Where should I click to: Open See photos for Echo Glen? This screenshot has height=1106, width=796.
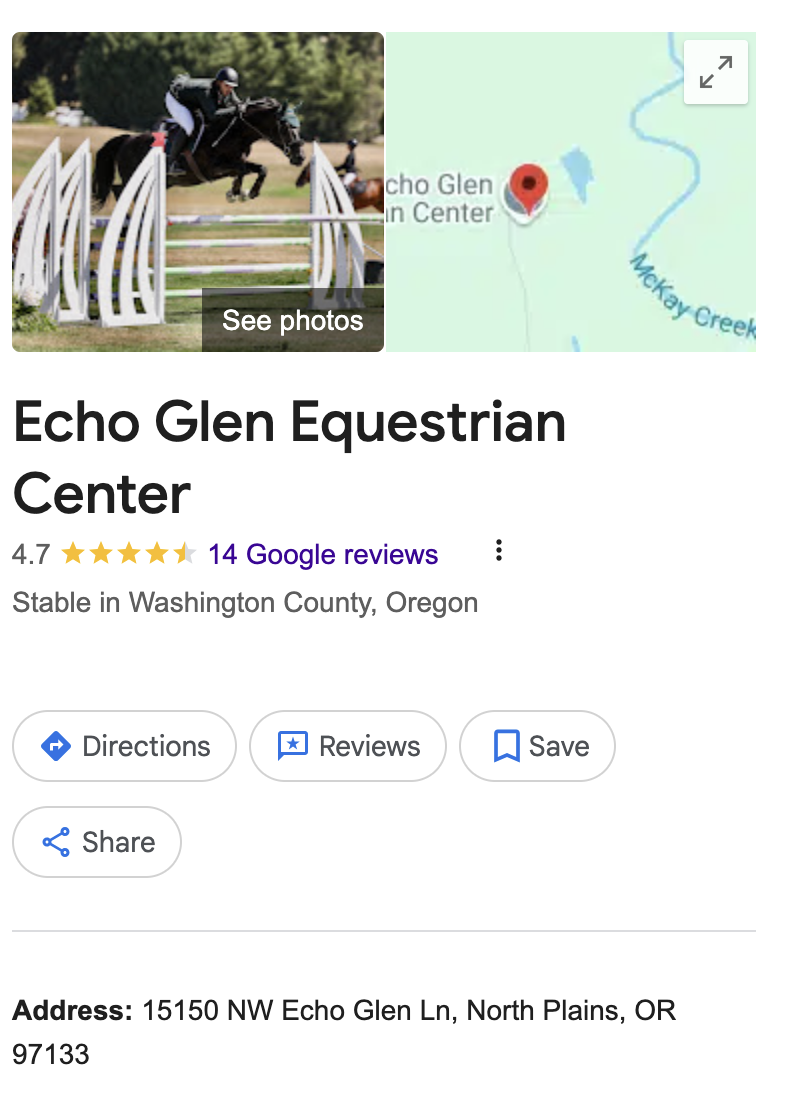click(x=292, y=321)
